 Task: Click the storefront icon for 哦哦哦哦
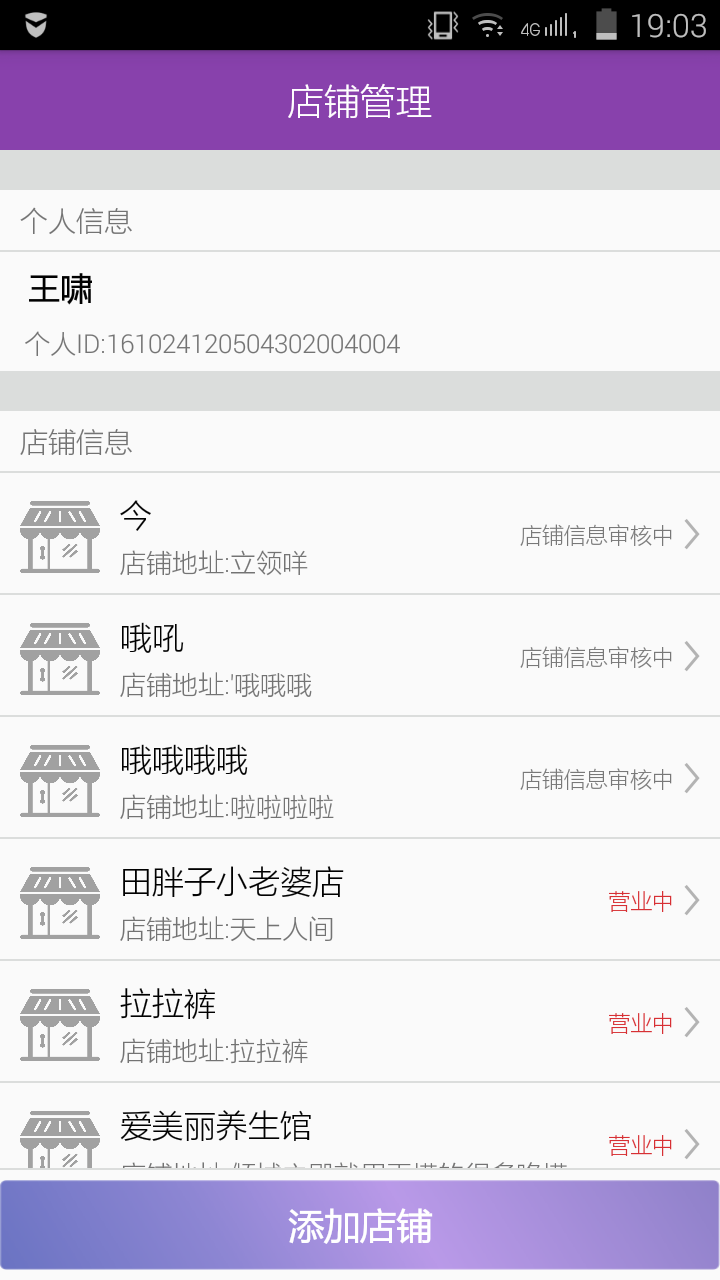(x=59, y=778)
